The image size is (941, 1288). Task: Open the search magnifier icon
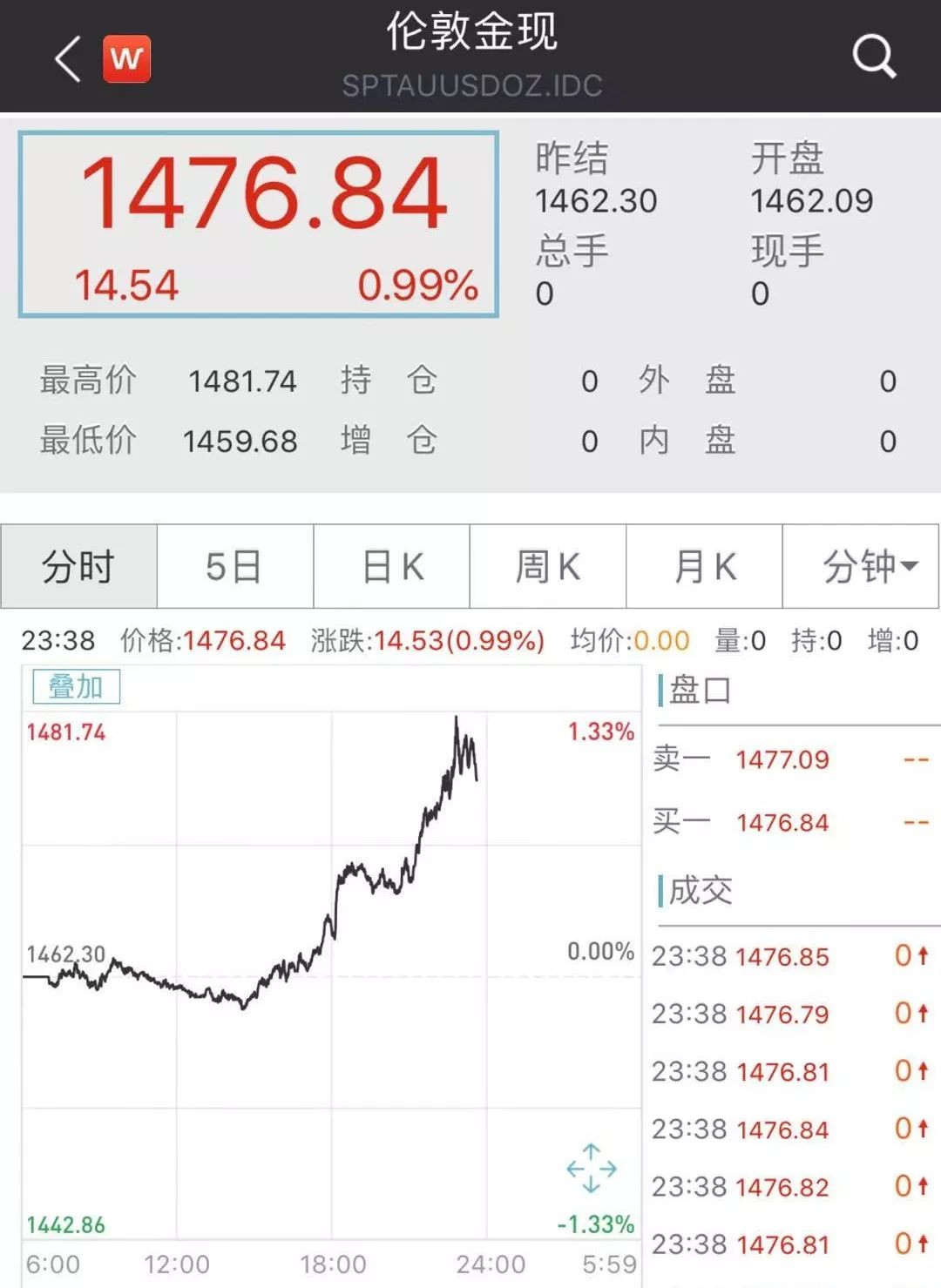tap(874, 57)
